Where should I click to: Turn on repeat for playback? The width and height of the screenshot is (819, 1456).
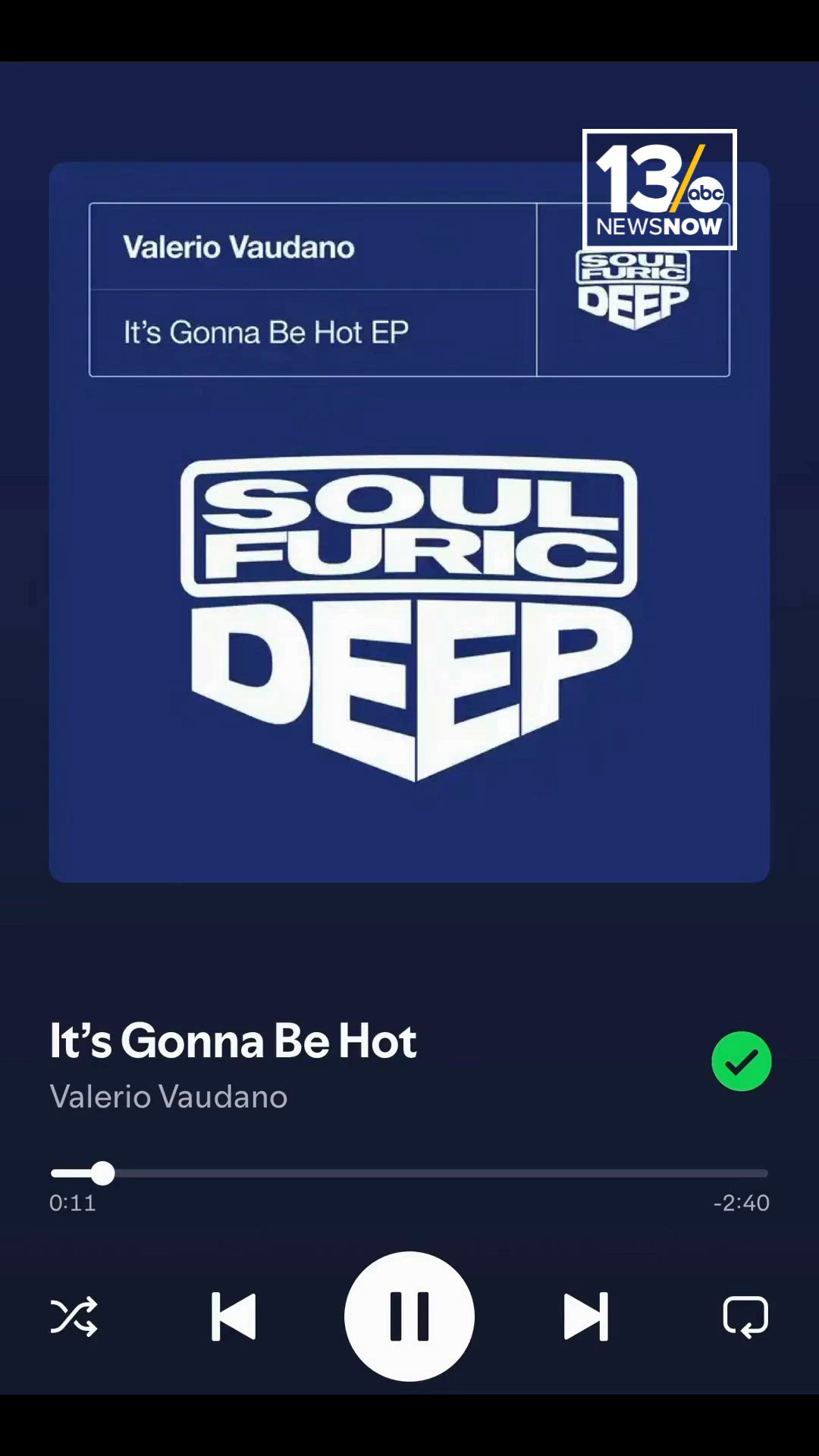point(746,1316)
